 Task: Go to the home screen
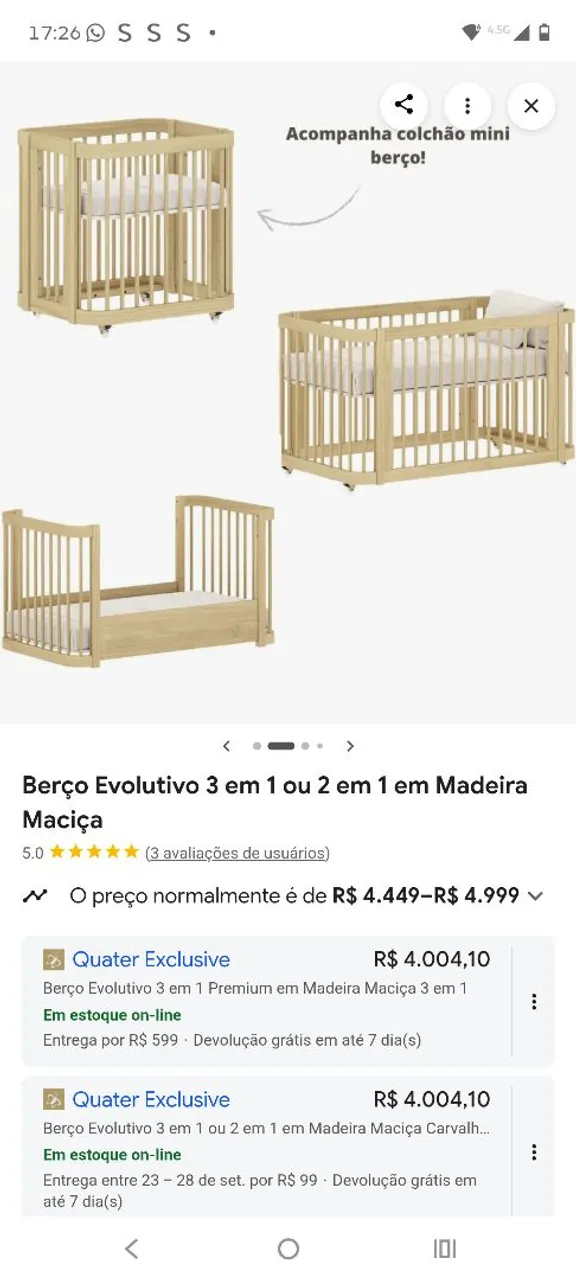[x=288, y=1248]
